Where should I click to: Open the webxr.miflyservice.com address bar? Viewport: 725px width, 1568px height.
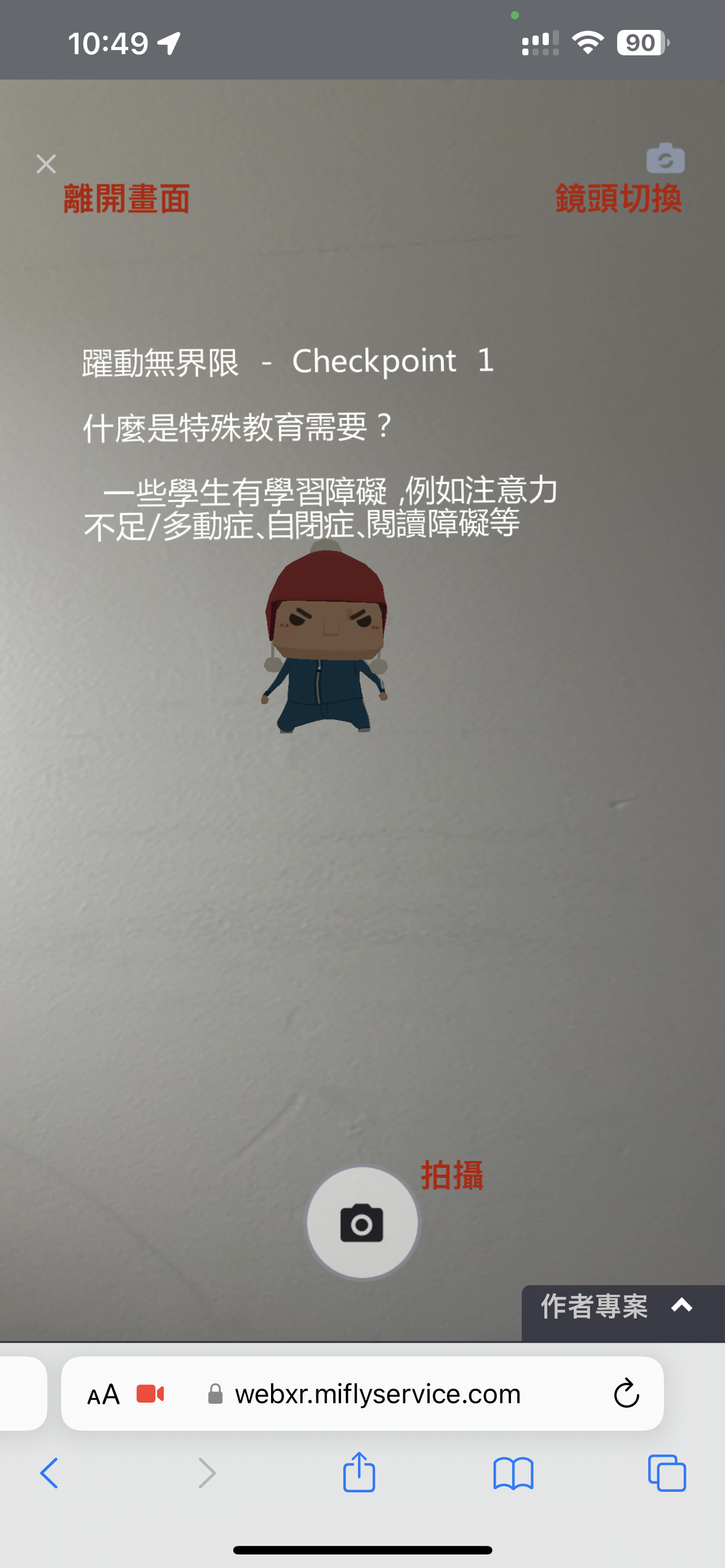(377, 1394)
